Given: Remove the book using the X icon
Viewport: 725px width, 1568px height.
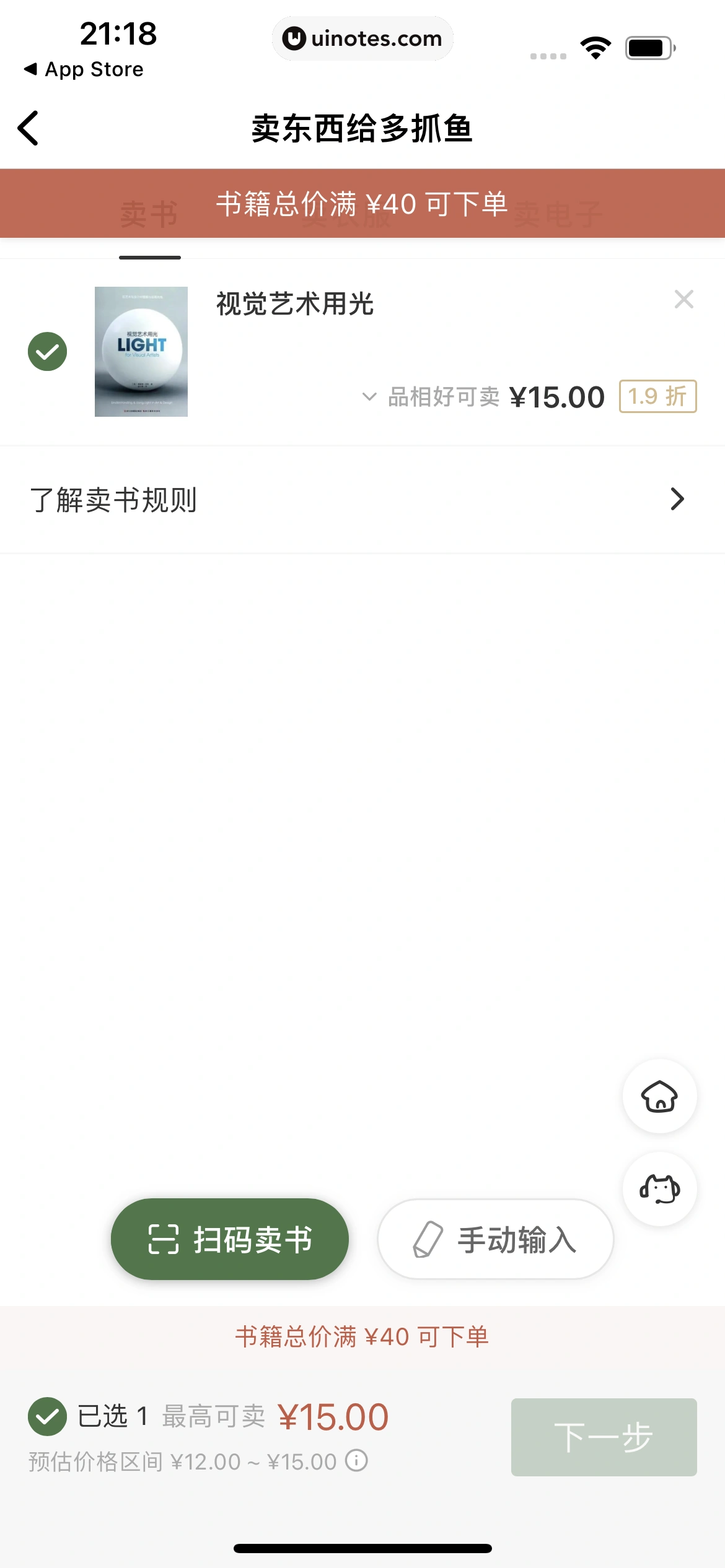Looking at the screenshot, I should (684, 300).
